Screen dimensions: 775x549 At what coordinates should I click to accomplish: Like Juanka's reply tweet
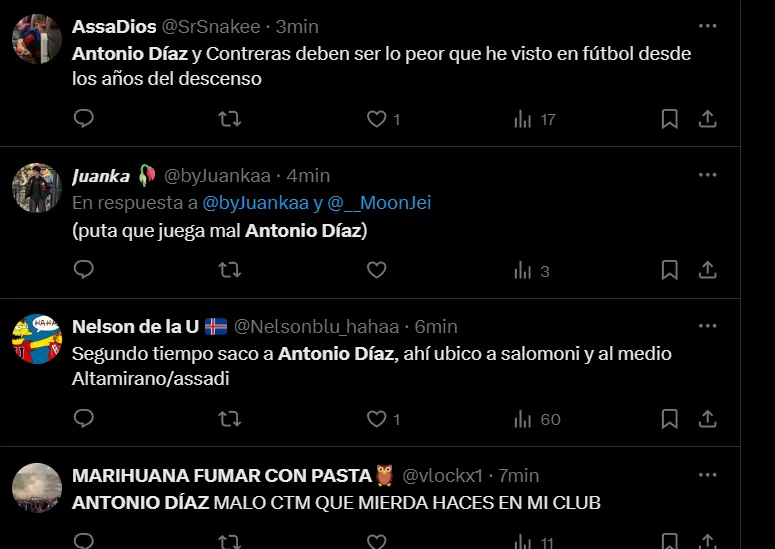point(376,270)
